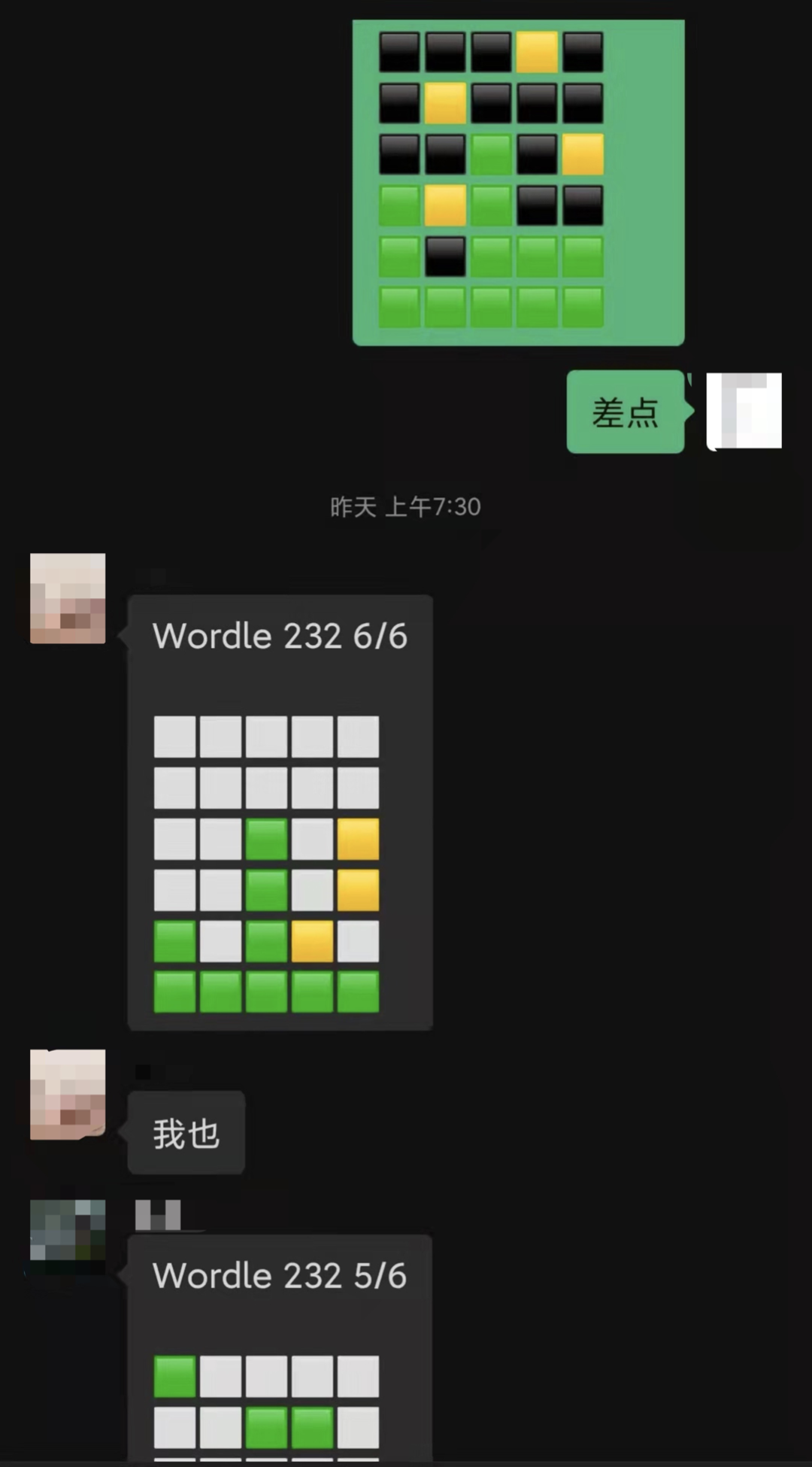This screenshot has width=812, height=1467.
Task: Tap avatar next to the 我也 message
Action: pos(68,1094)
